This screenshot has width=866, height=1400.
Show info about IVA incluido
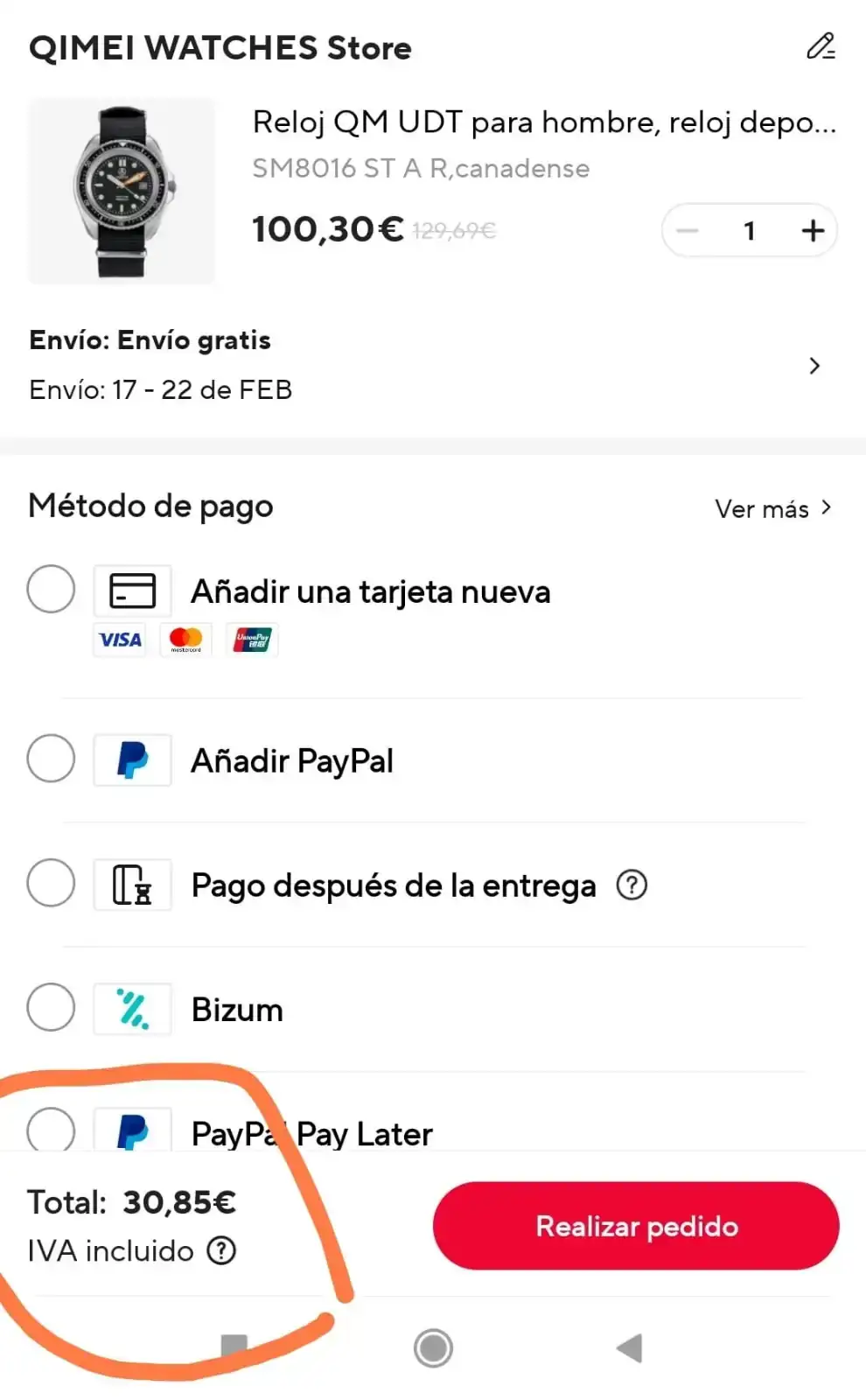point(221,1250)
